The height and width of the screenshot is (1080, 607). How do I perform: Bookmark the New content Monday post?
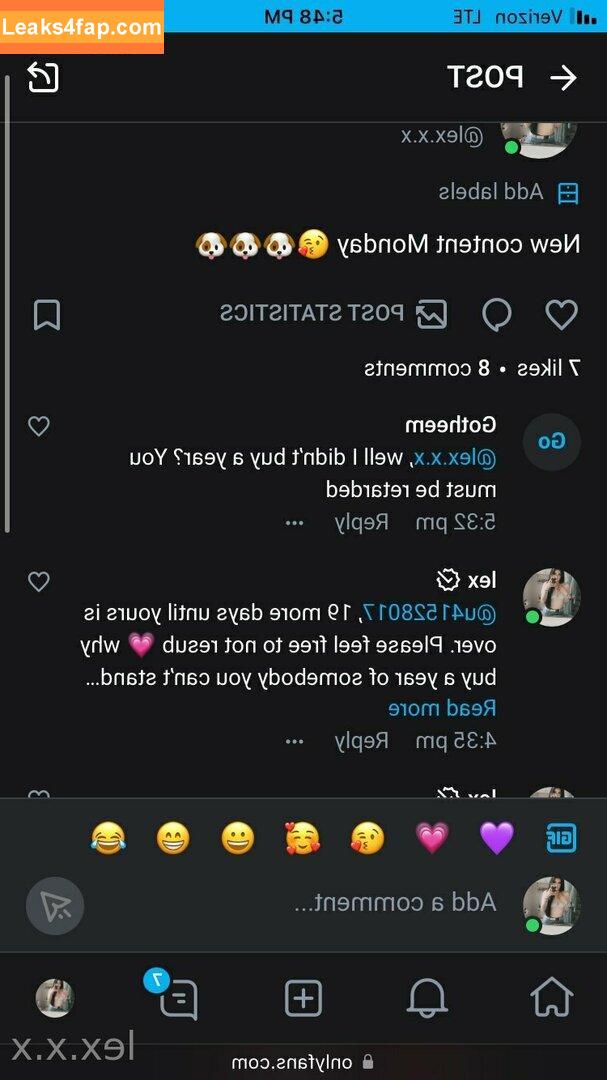[x=47, y=315]
